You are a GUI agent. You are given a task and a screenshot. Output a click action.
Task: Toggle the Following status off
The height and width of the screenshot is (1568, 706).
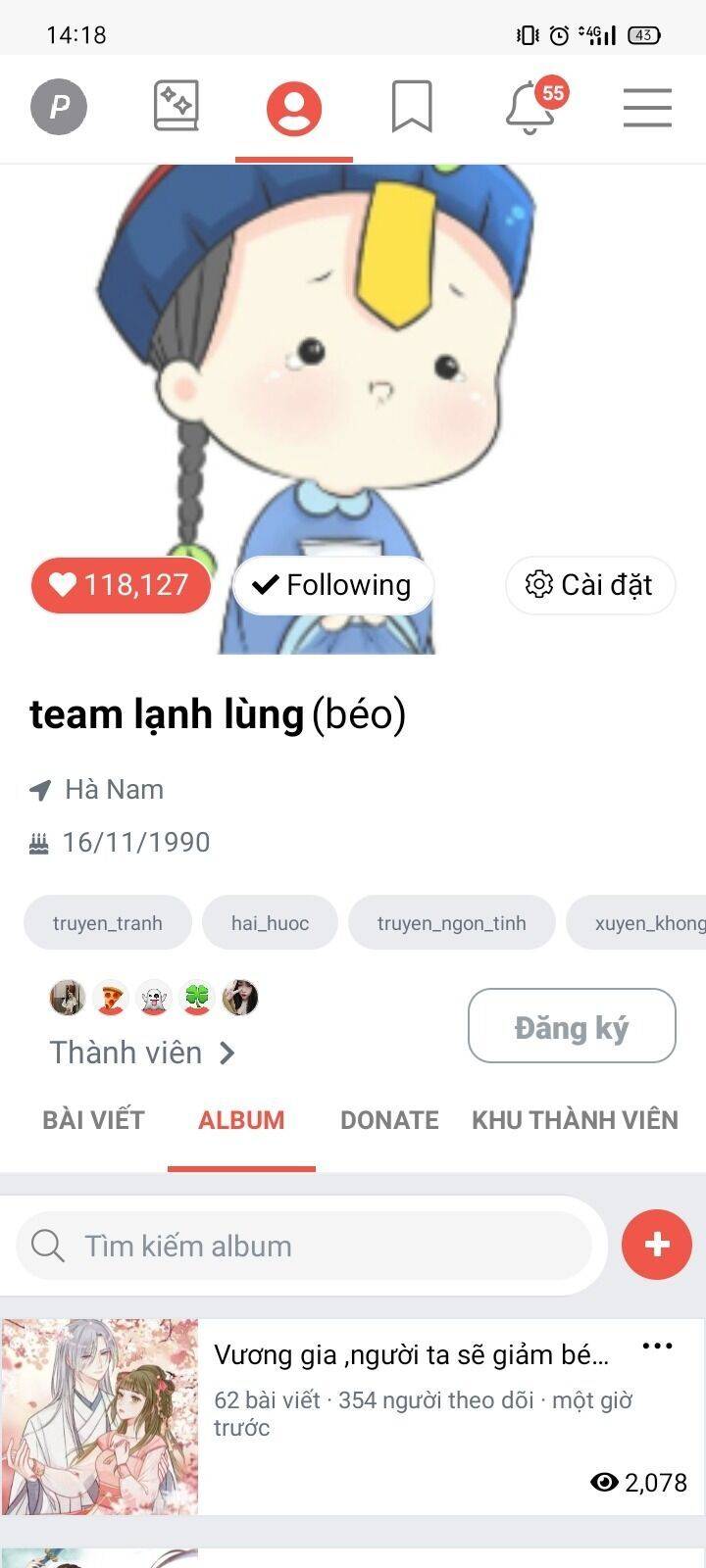(x=333, y=585)
